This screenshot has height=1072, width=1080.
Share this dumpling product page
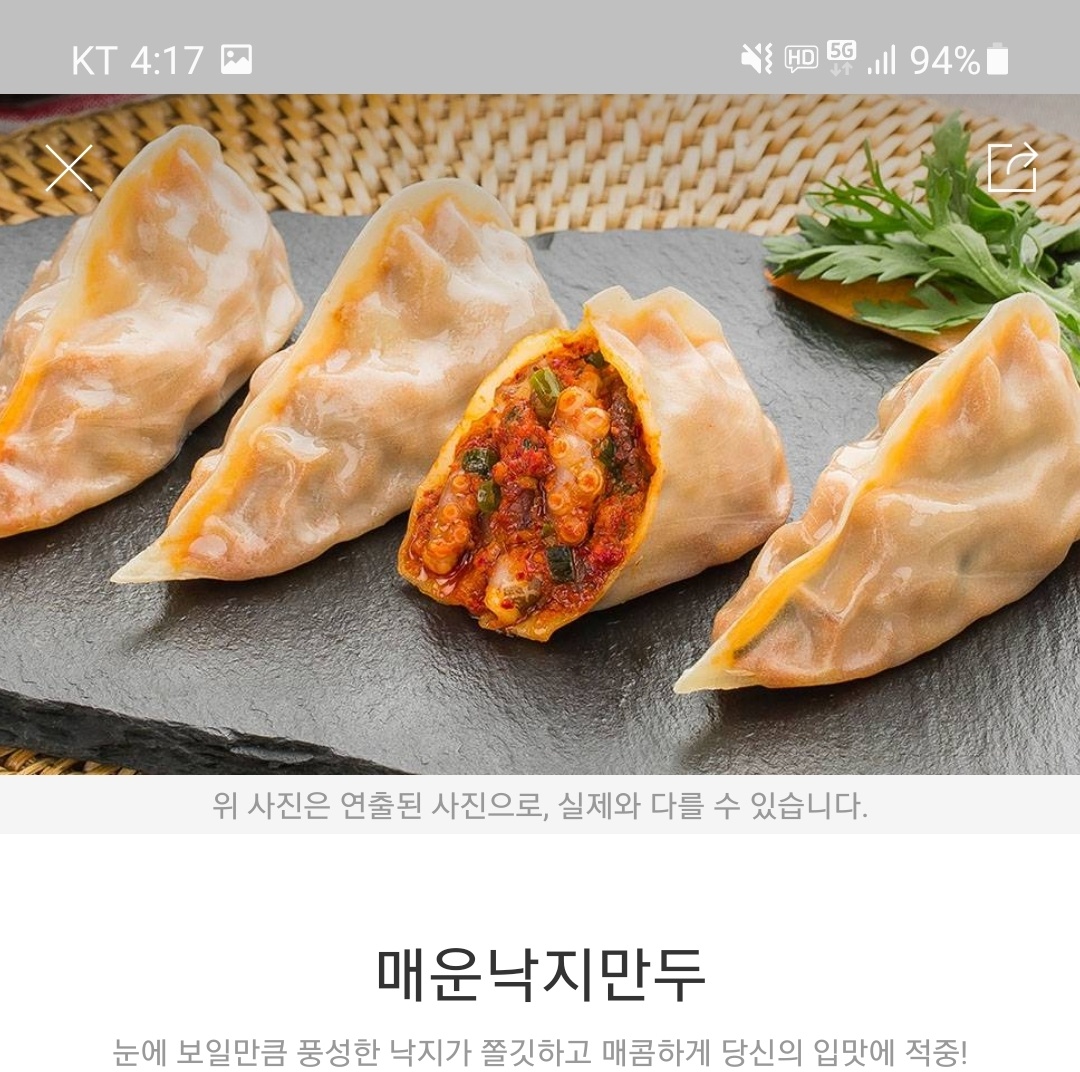[1011, 168]
